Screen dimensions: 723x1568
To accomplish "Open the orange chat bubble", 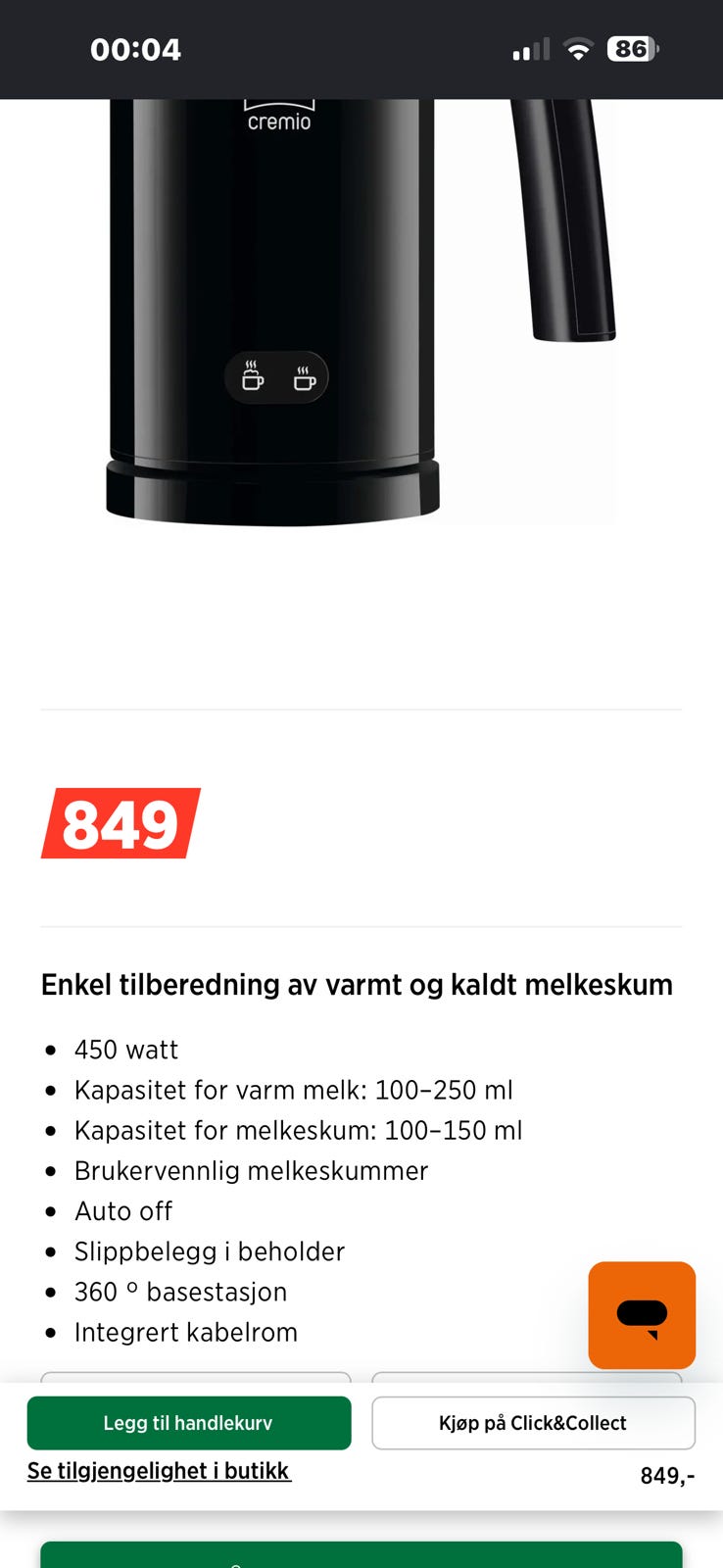I will coord(642,1315).
